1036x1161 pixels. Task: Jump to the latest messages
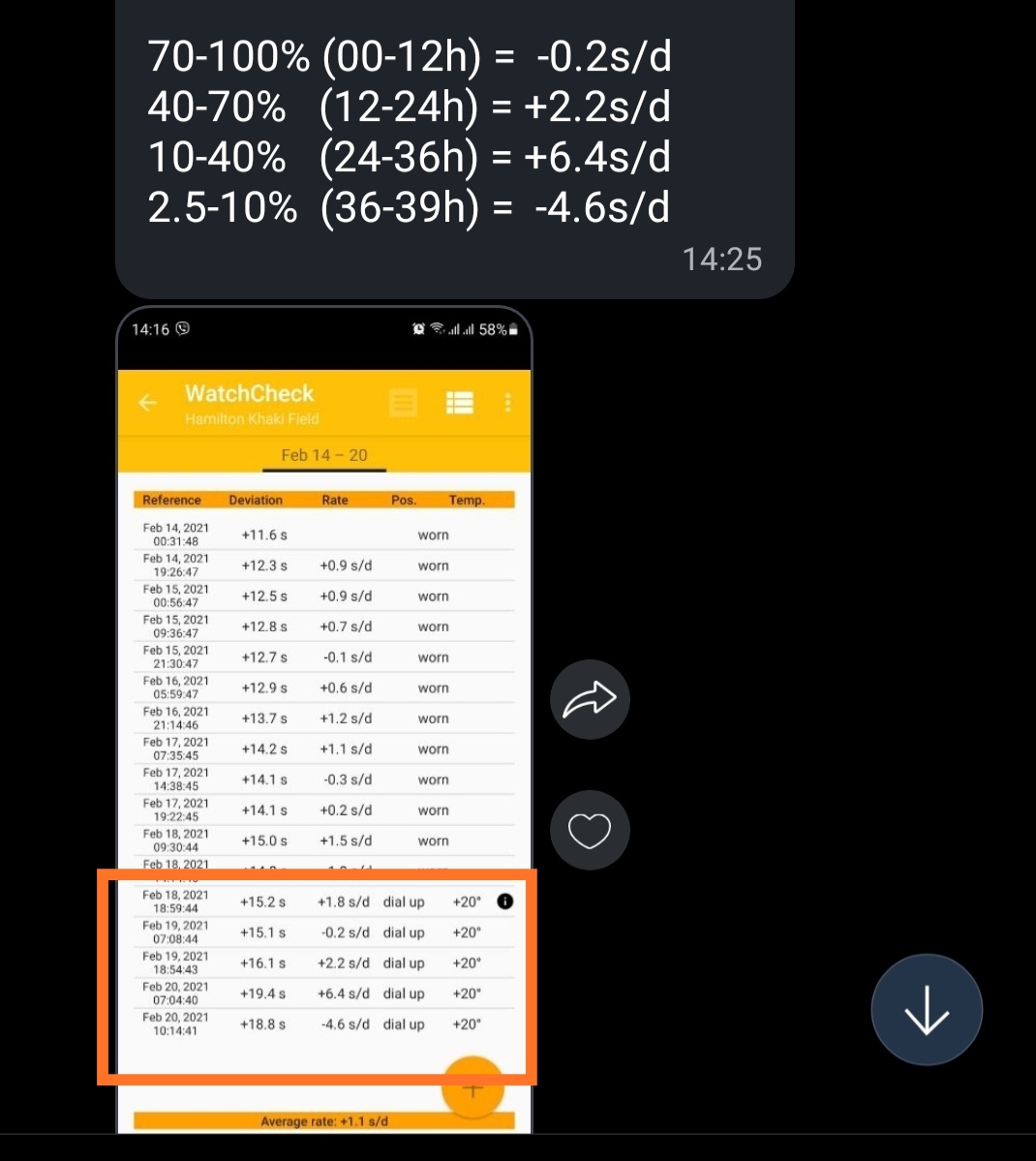tap(927, 1010)
